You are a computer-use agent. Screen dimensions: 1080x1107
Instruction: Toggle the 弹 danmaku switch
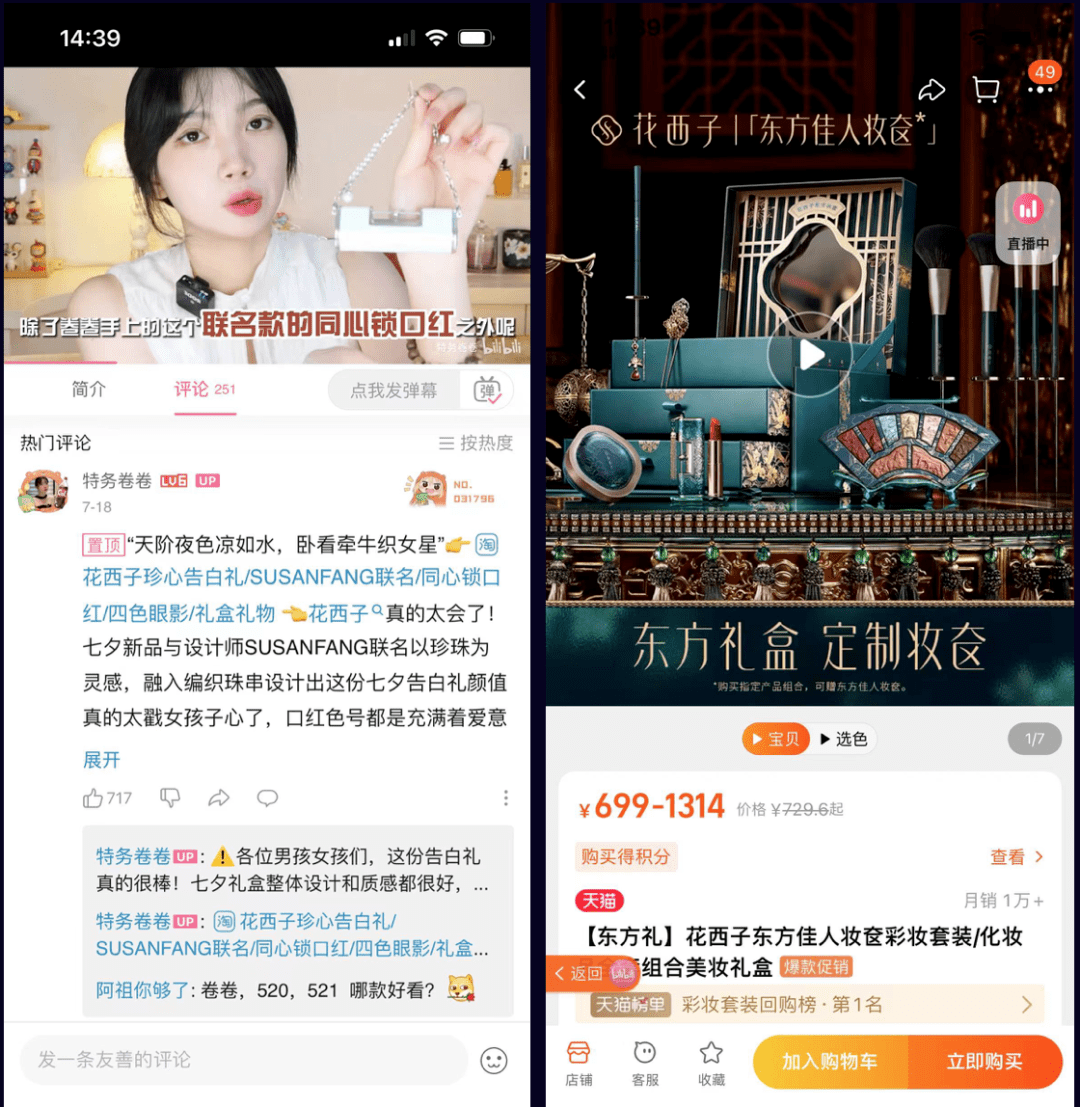click(487, 391)
